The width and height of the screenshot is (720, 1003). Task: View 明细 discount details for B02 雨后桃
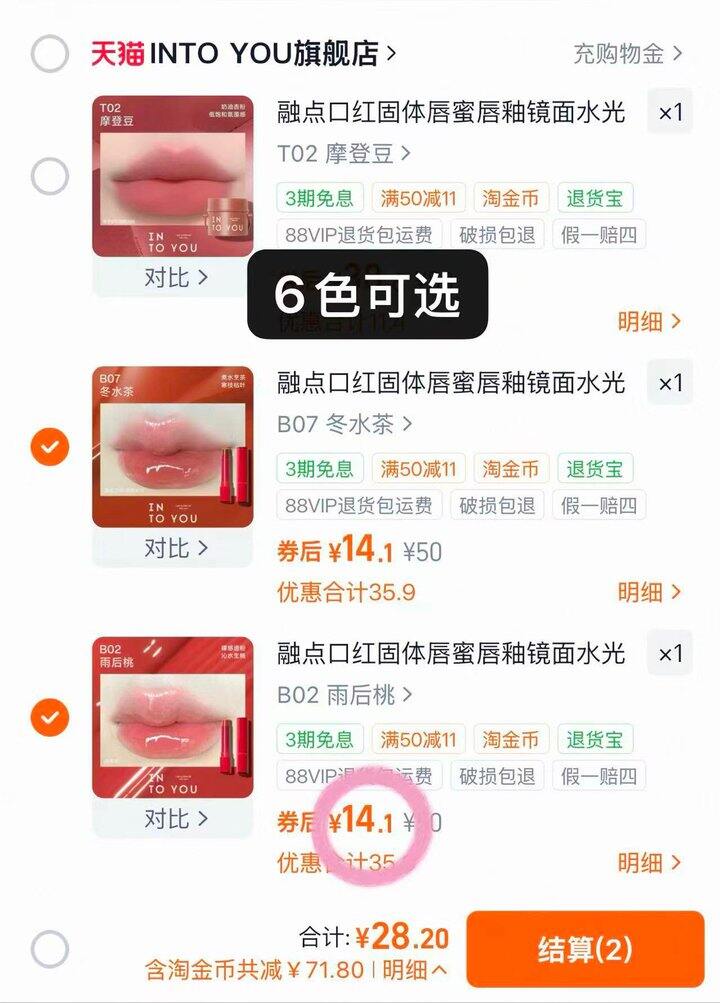649,862
